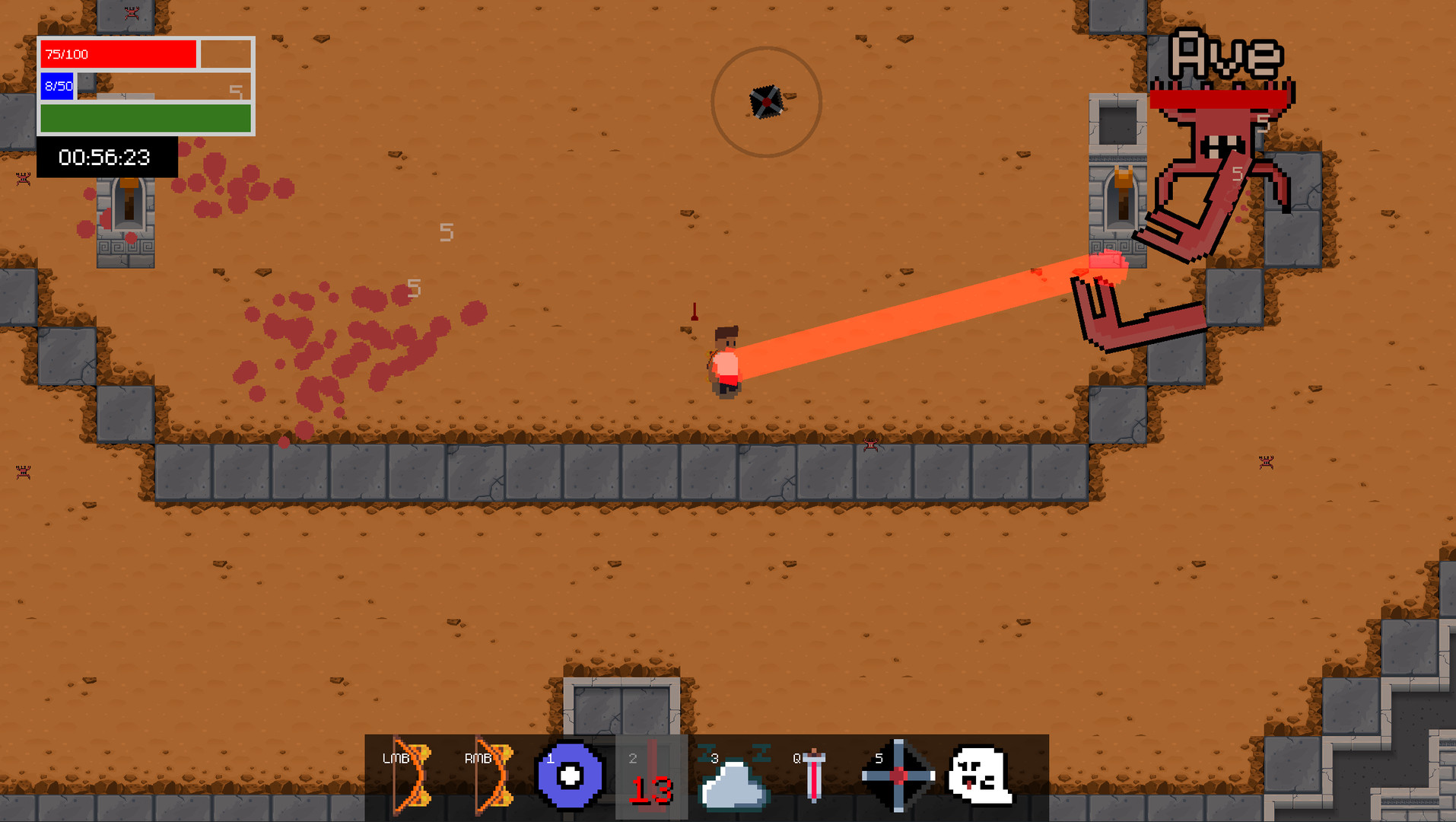Activate the shuriken ability in slot 5
The width and height of the screenshot is (1456, 822).
[x=898, y=776]
